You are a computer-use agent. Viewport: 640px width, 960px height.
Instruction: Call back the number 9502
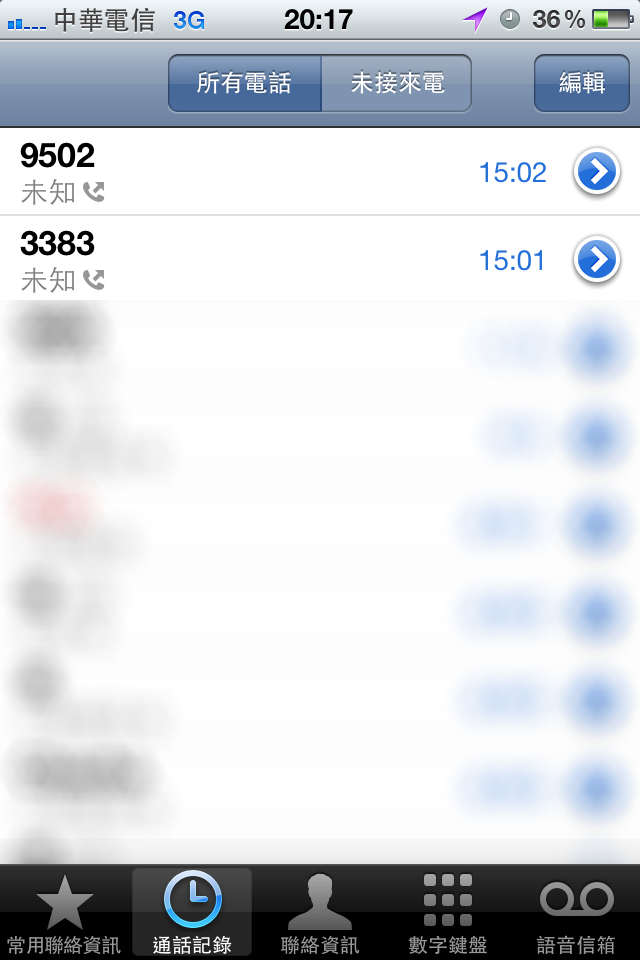[x=250, y=172]
